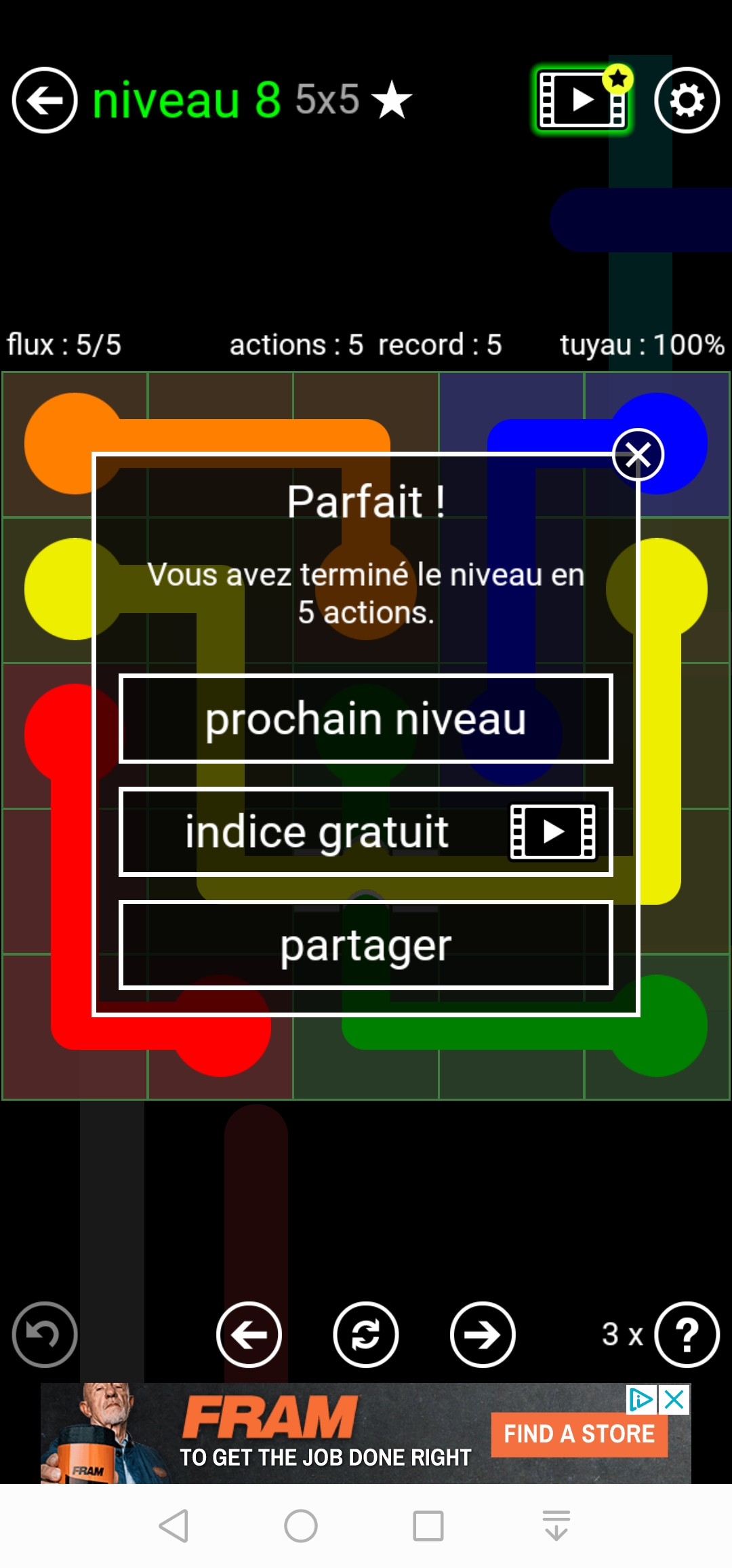Image resolution: width=732 pixels, height=1568 pixels.
Task: Undo the last move
Action: 45,1335
